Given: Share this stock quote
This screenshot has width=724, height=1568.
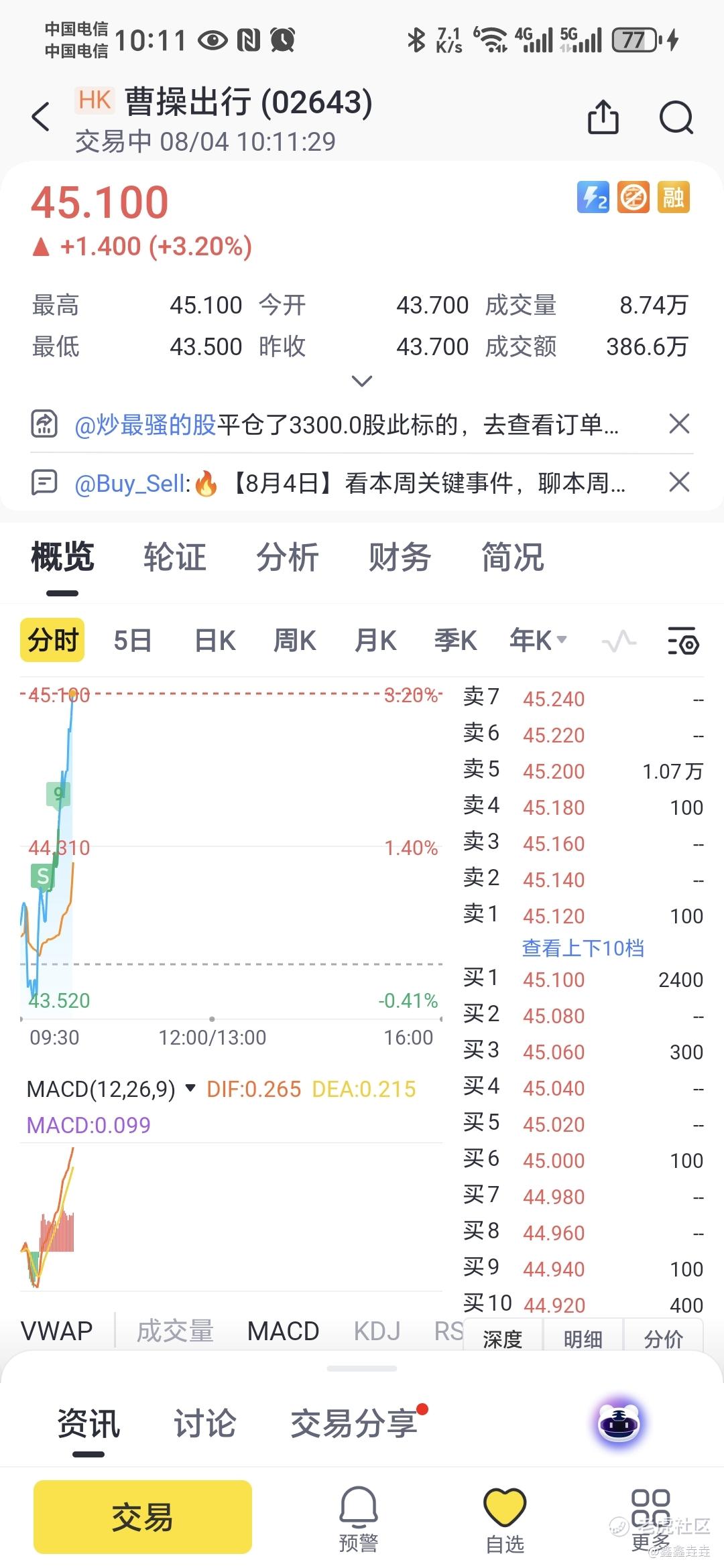Looking at the screenshot, I should tap(603, 118).
